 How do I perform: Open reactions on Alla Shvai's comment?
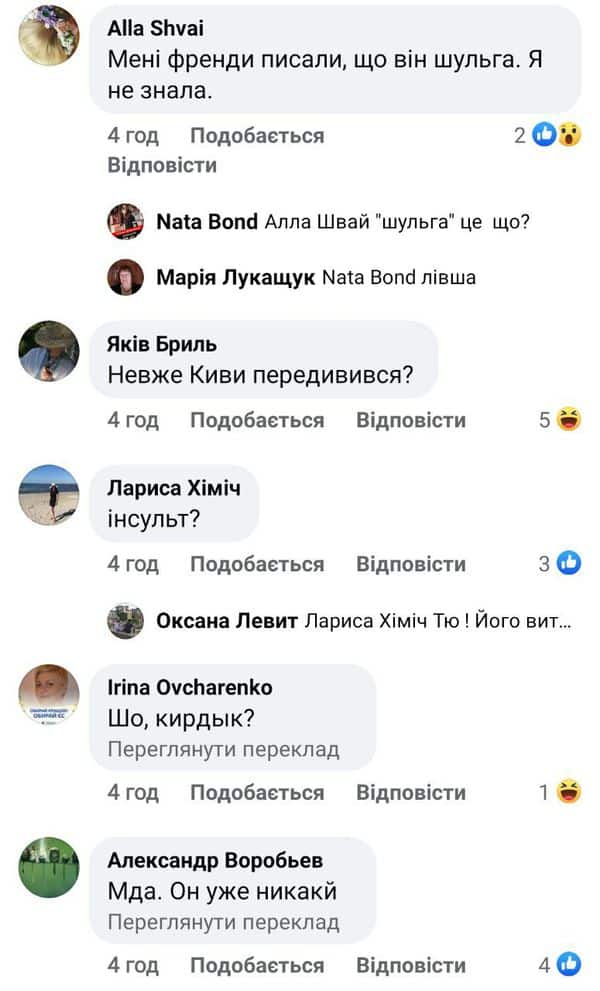(556, 135)
